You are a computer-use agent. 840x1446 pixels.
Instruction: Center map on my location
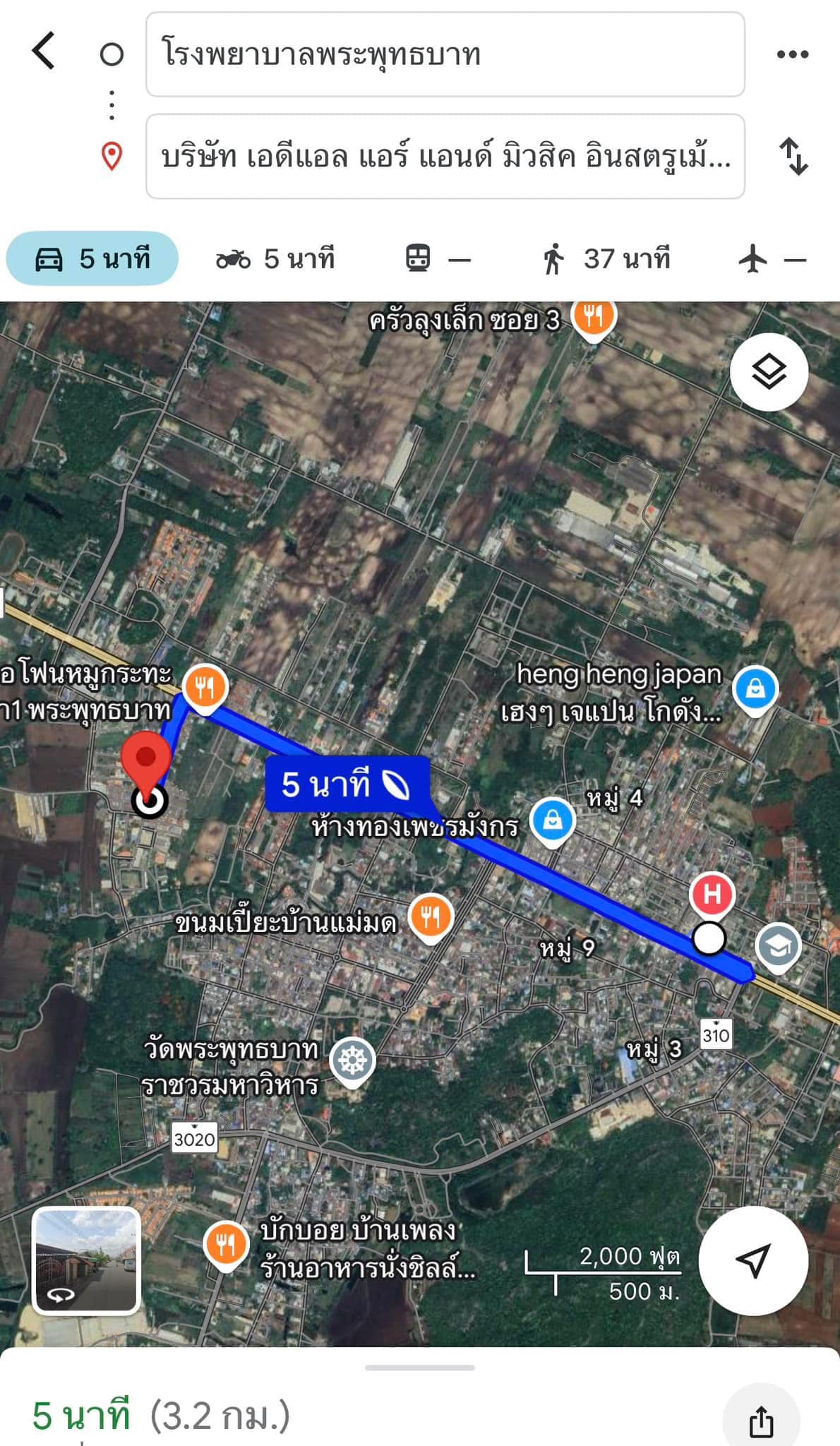752,1260
